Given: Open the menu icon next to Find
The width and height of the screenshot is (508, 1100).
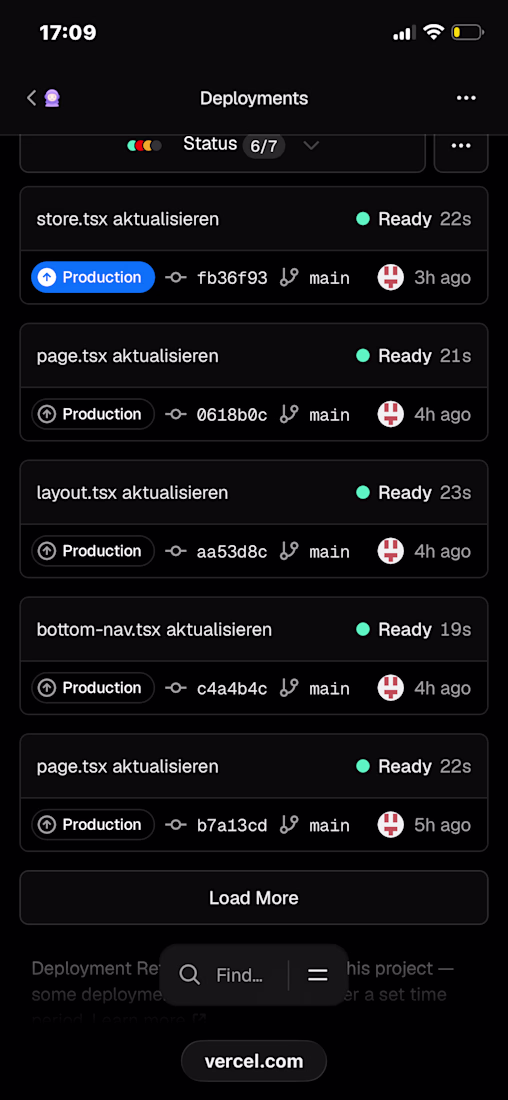Looking at the screenshot, I should [x=318, y=975].
